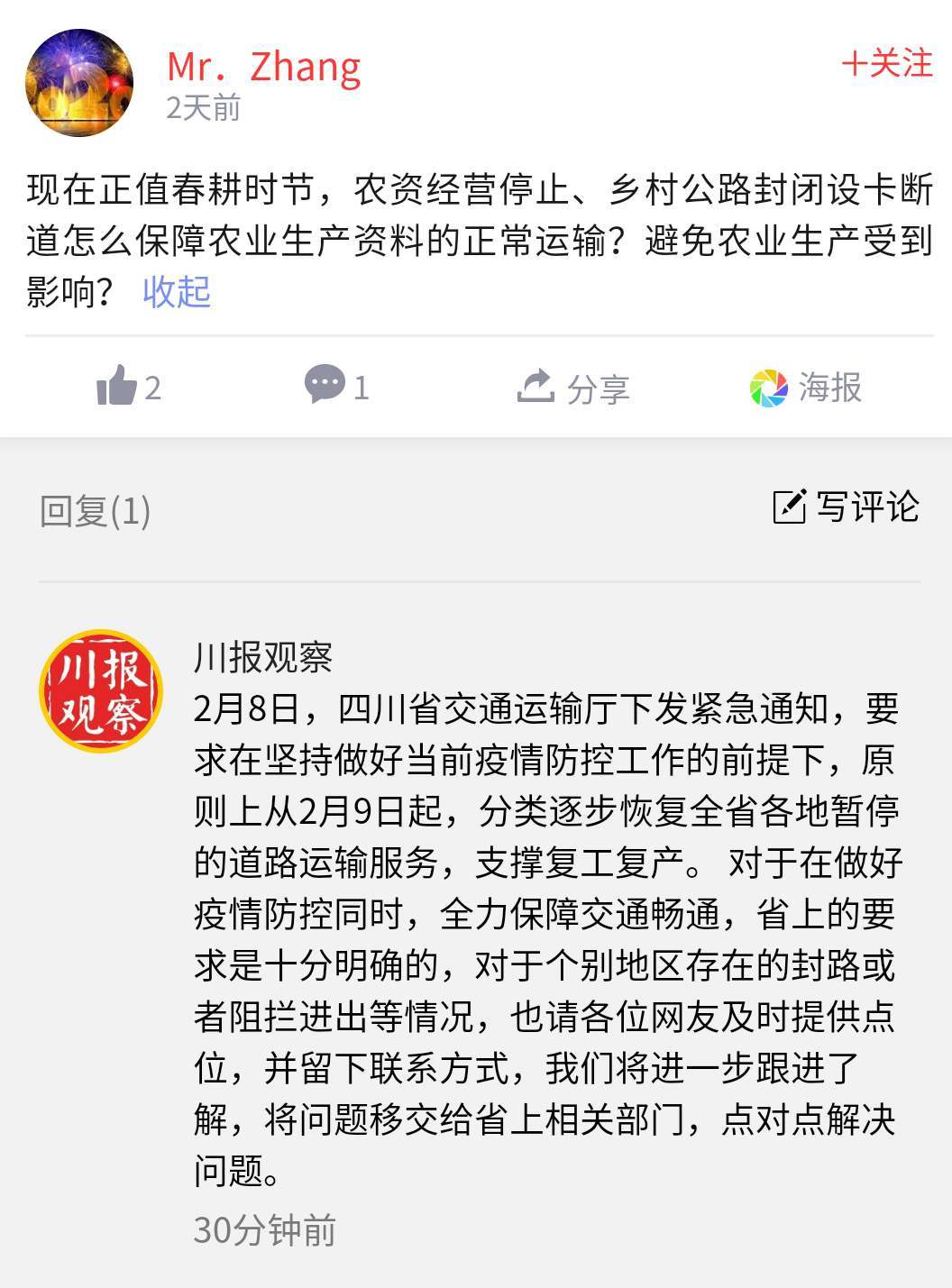The image size is (952, 1288).
Task: Share this post via 分享
Action: click(573, 388)
